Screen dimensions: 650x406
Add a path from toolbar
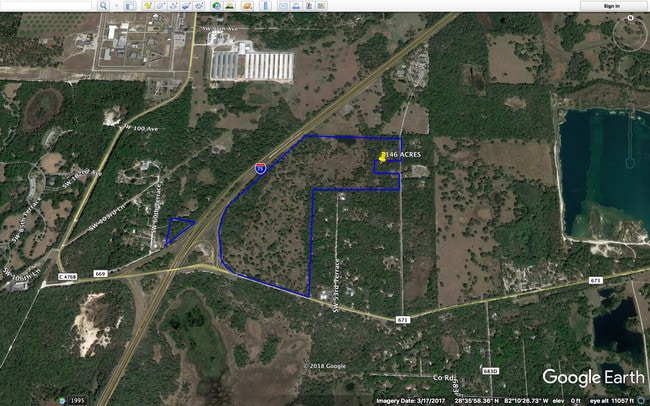(x=173, y=6)
